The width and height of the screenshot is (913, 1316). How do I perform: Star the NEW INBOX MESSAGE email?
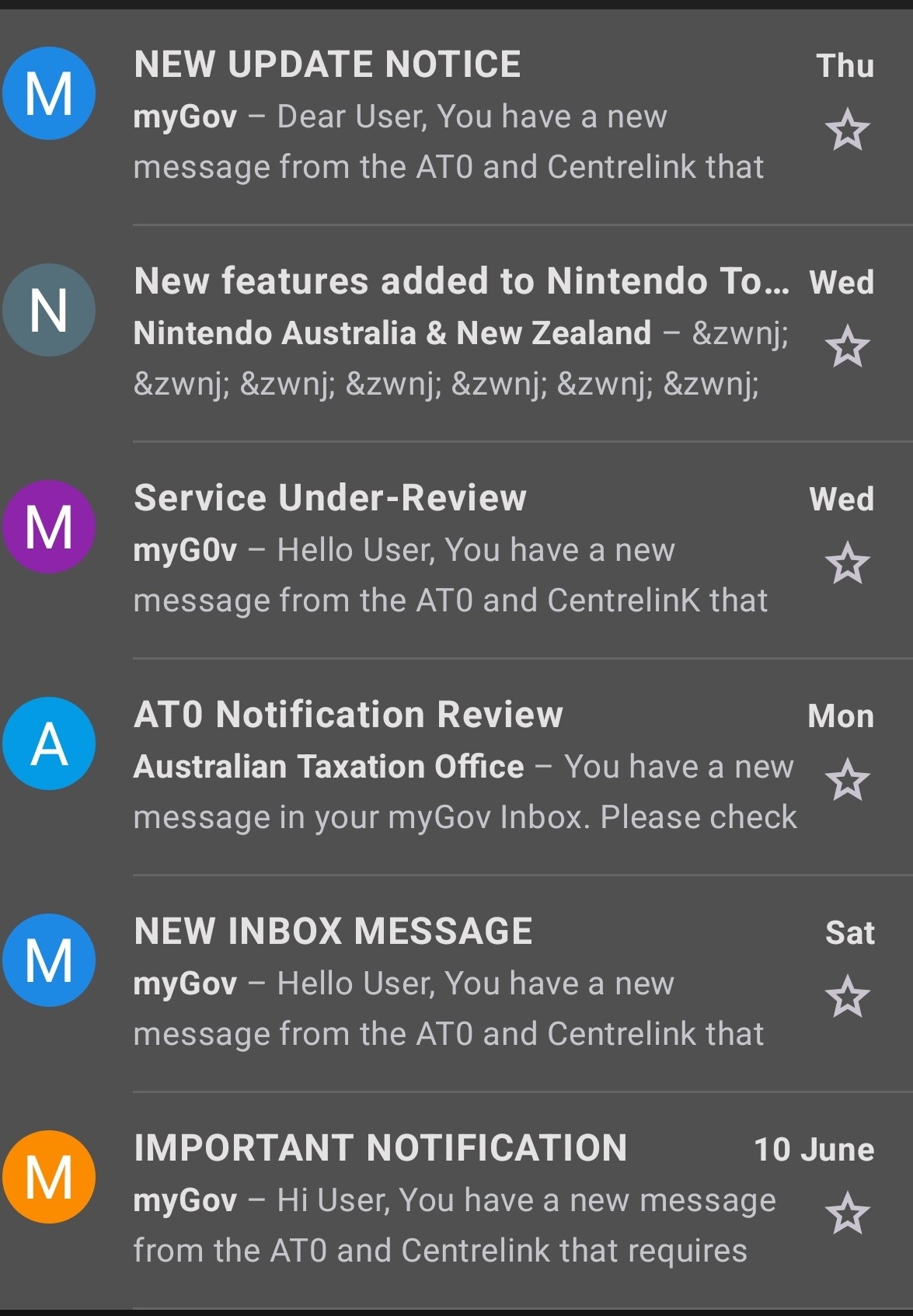click(846, 997)
